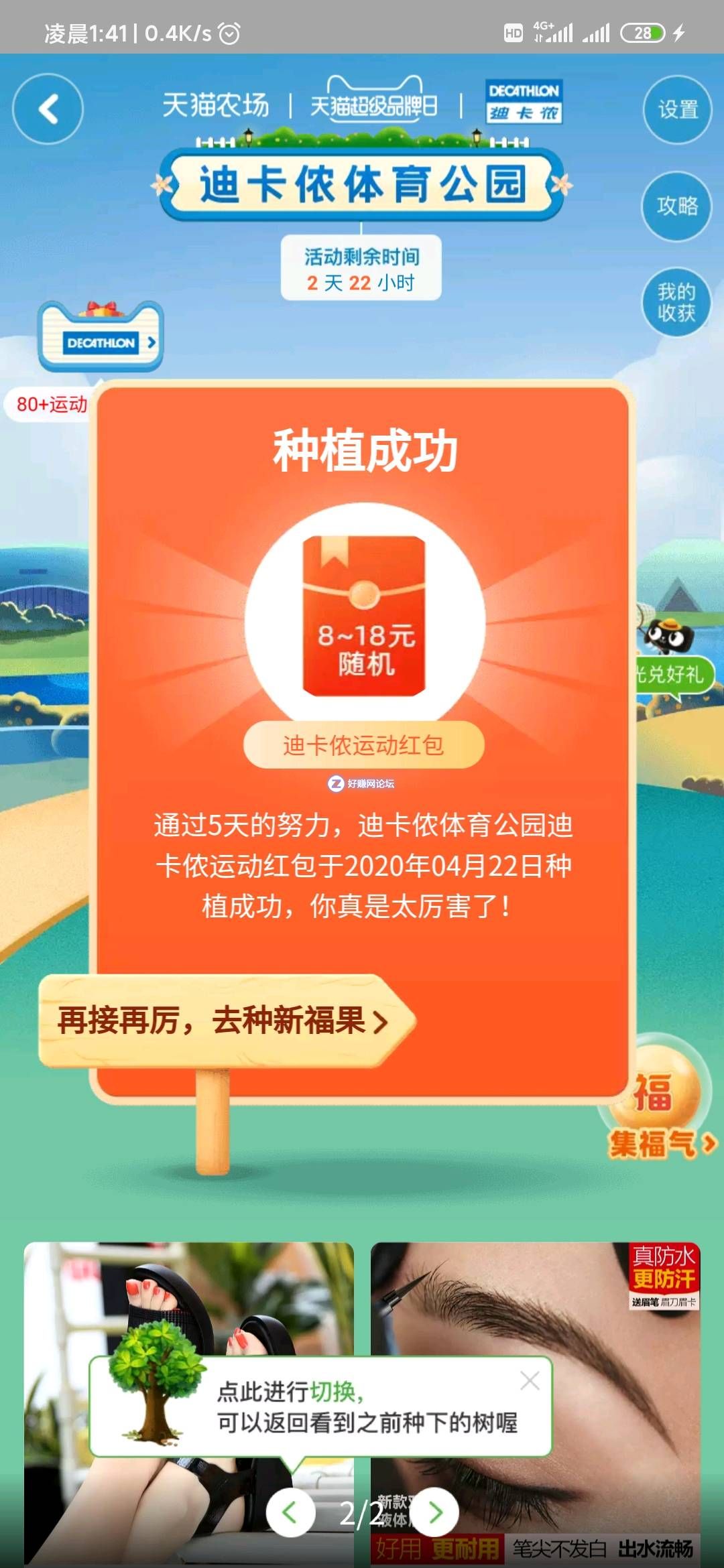The height and width of the screenshot is (1568, 724).
Task: Open the 80+运动 tag
Action: [x=50, y=404]
